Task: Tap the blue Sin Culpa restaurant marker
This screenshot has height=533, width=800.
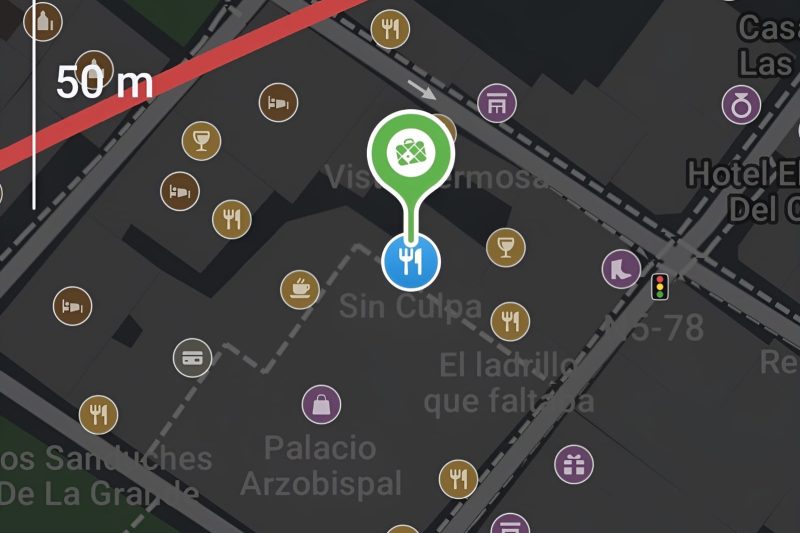Action: (x=412, y=262)
